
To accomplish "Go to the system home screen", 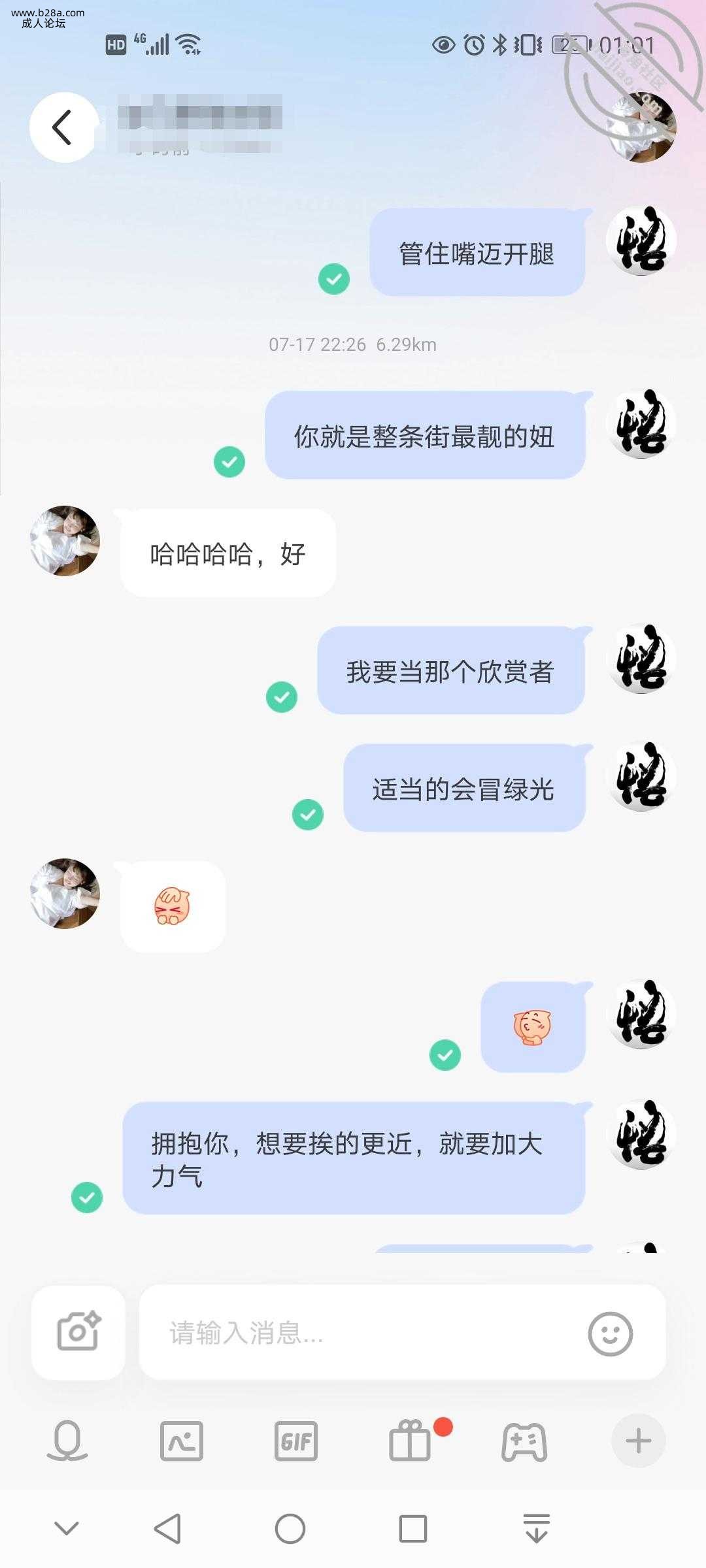I will tap(290, 1529).
